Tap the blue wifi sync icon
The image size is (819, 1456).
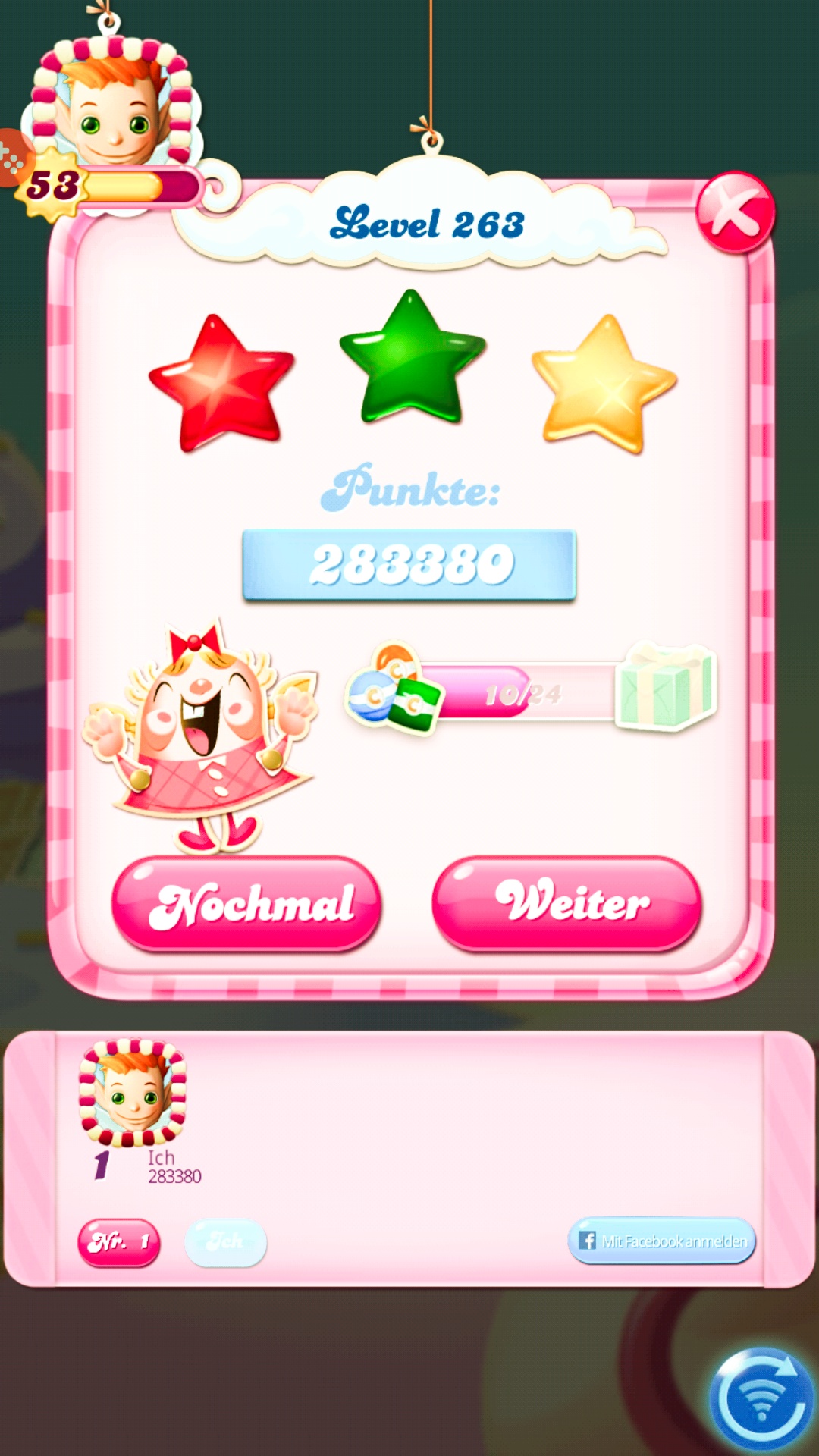[761, 1399]
